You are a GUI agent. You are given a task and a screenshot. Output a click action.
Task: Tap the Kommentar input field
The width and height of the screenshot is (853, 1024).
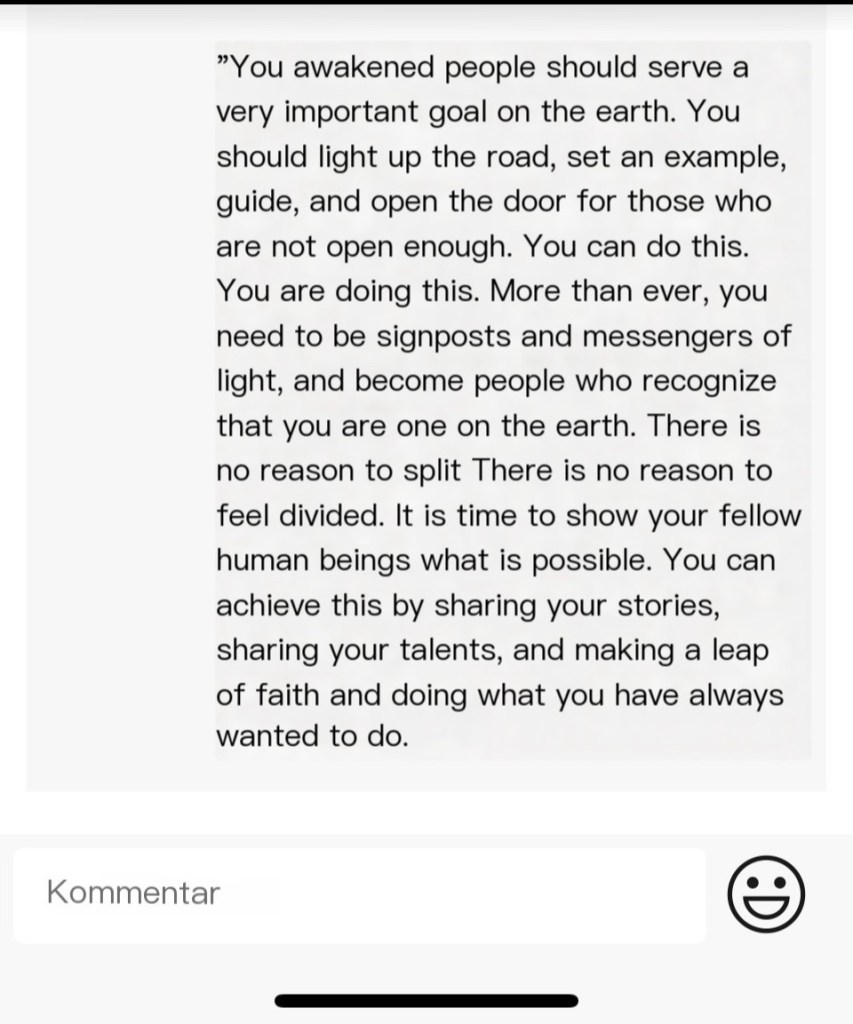point(360,893)
